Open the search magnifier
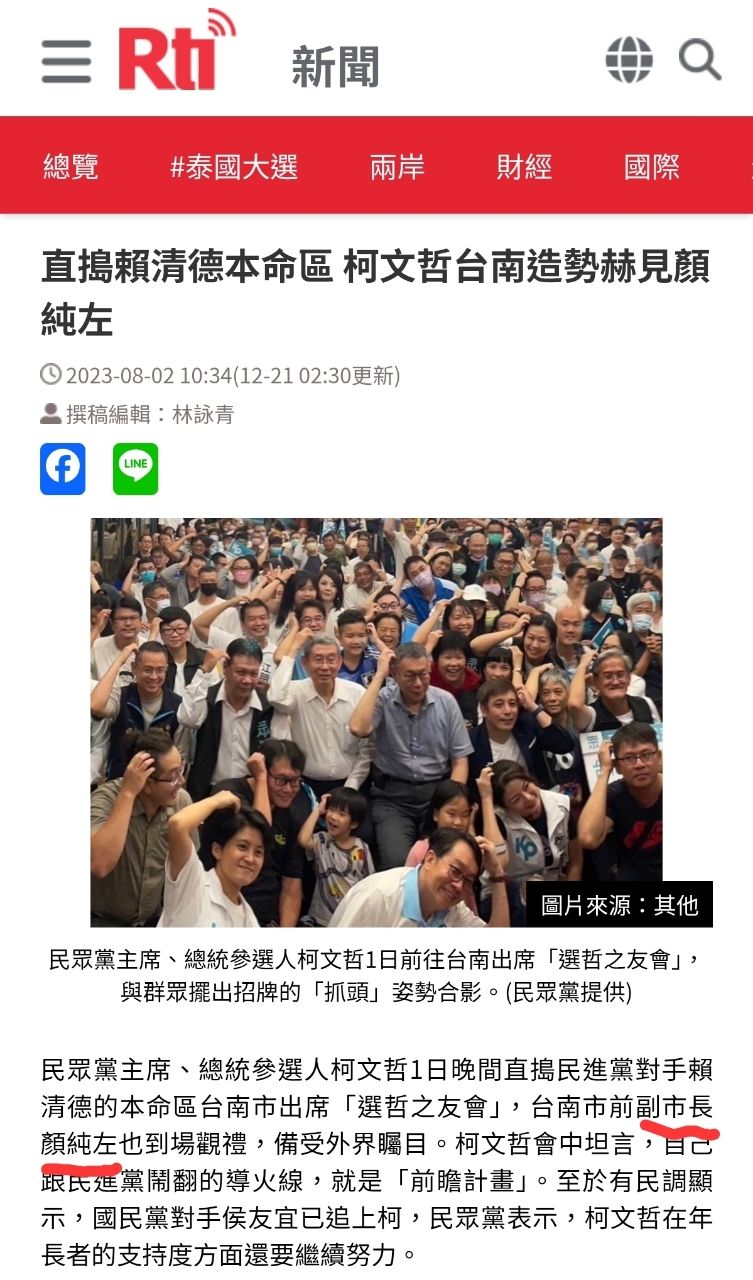This screenshot has height=1280, width=753. pyautogui.click(x=699, y=59)
